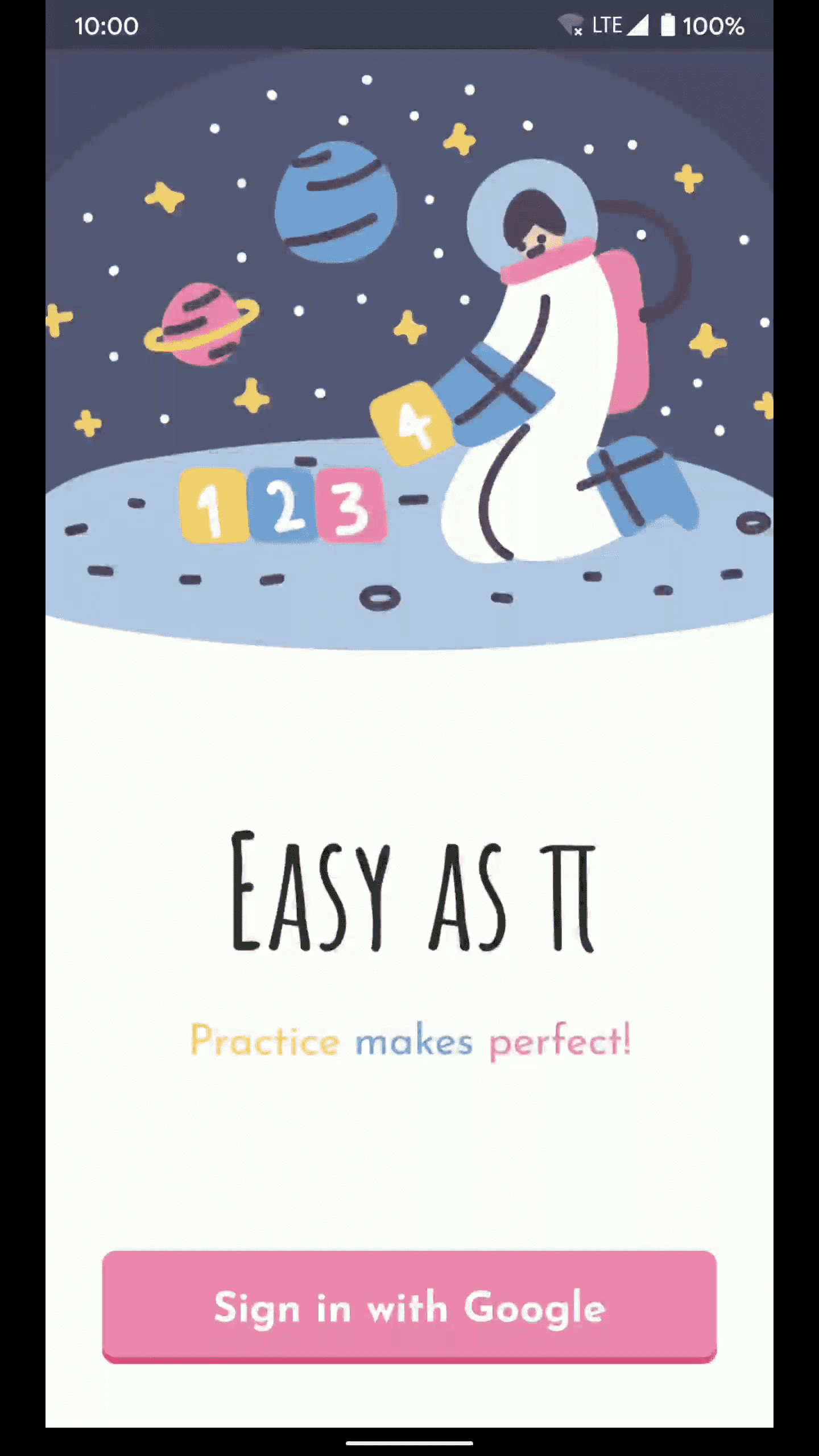Tap the Sign in with Google button
This screenshot has width=819, height=1456.
pyautogui.click(x=409, y=1306)
